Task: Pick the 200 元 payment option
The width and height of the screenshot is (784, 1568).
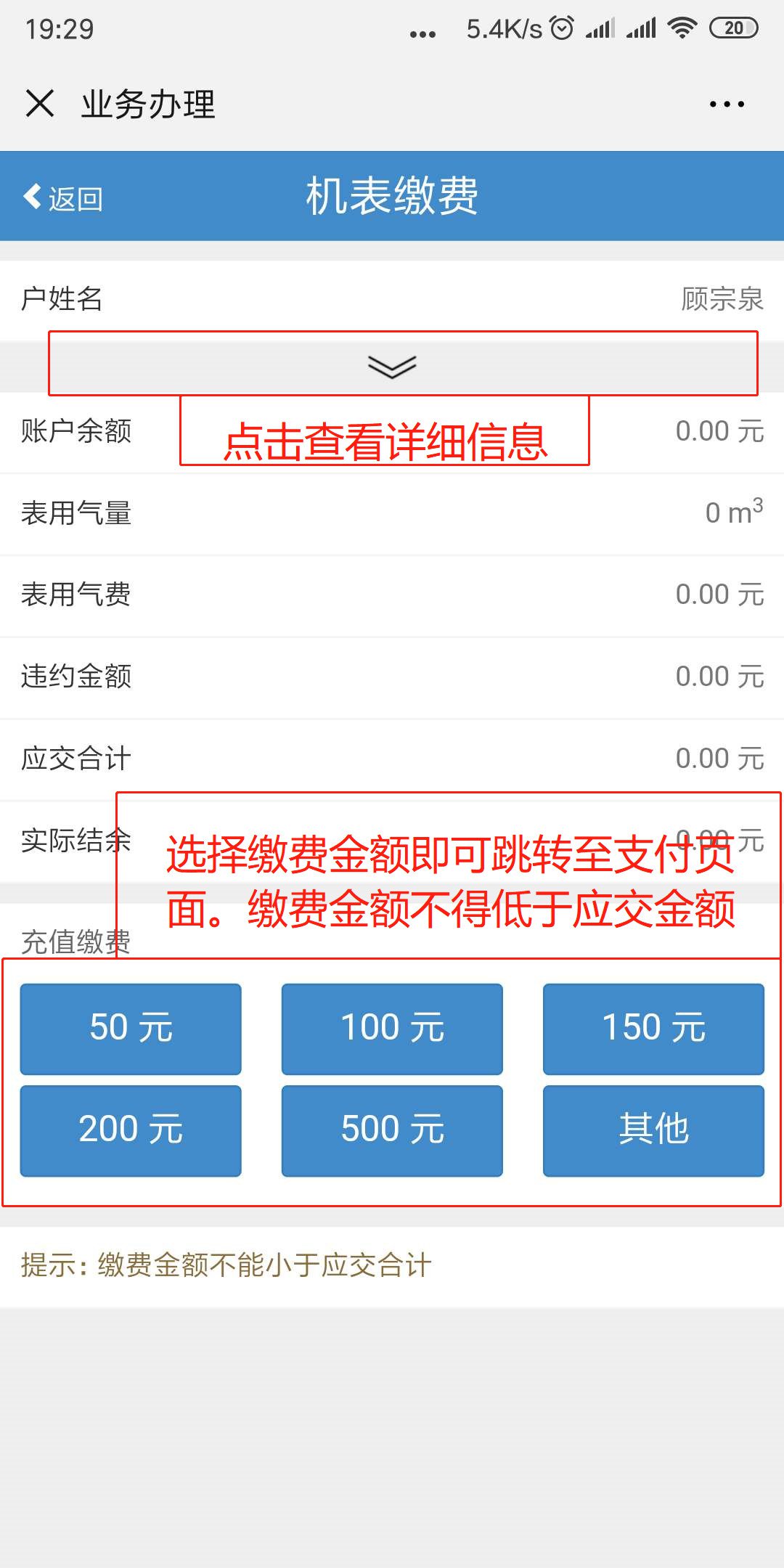Action: point(131,1130)
